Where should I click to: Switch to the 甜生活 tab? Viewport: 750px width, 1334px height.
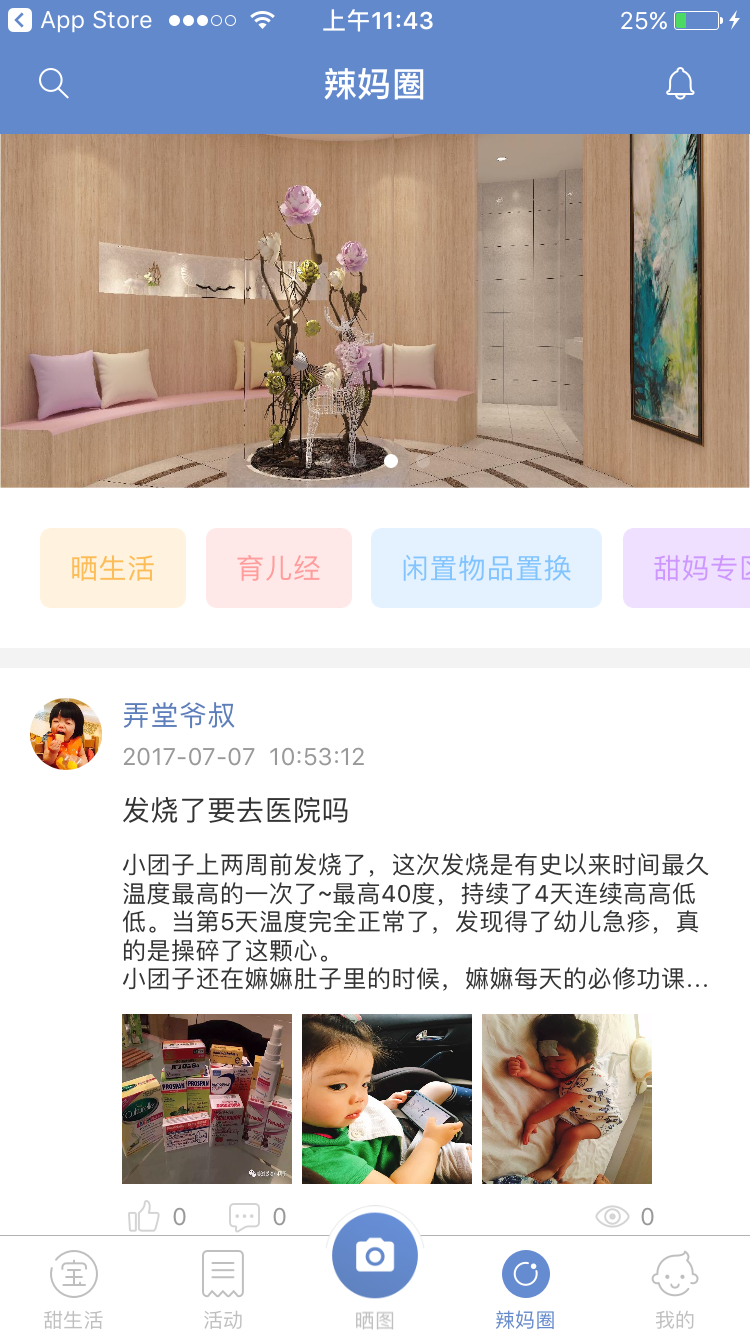pos(73,1289)
